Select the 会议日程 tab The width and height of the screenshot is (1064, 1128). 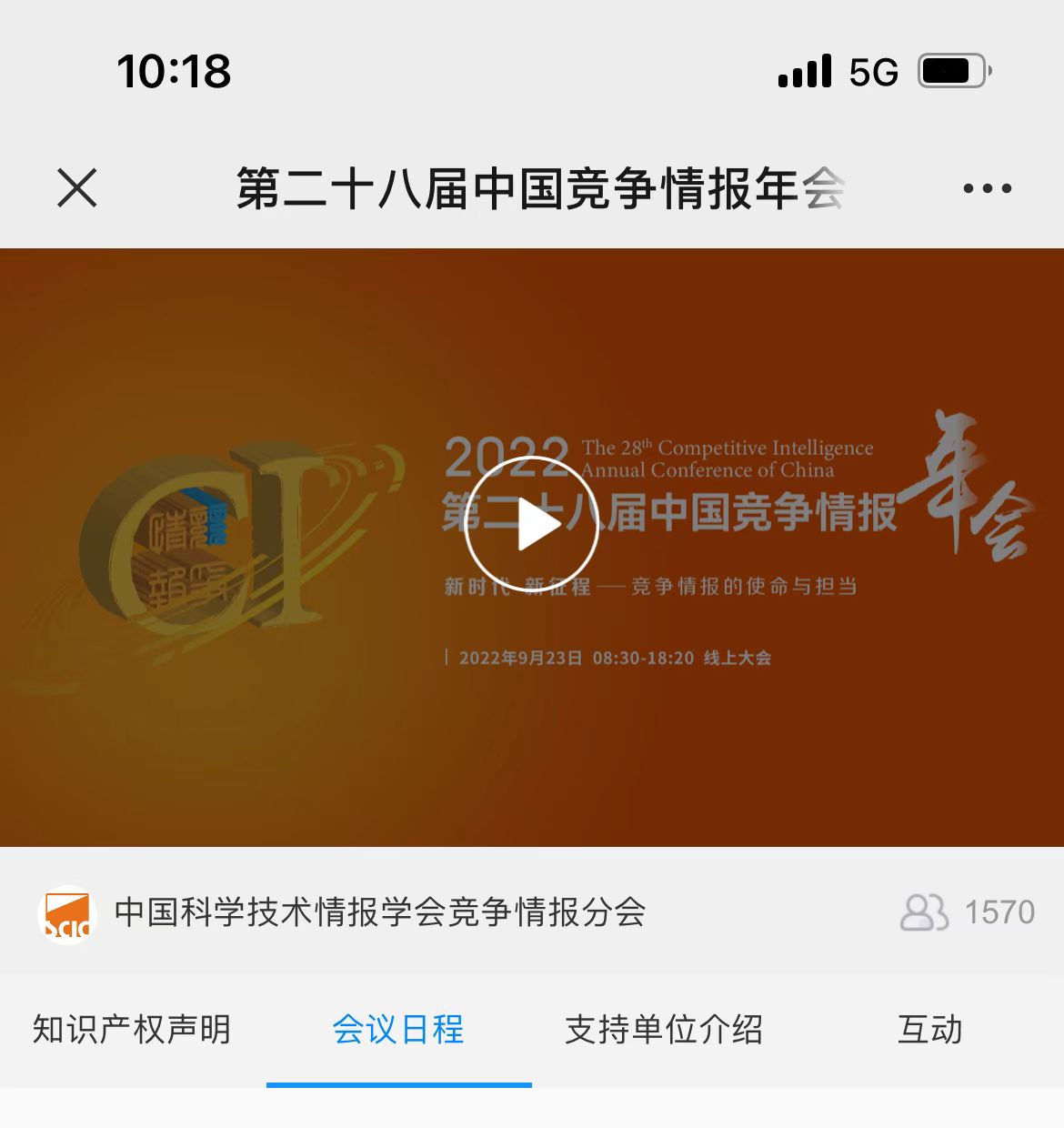point(398,1030)
